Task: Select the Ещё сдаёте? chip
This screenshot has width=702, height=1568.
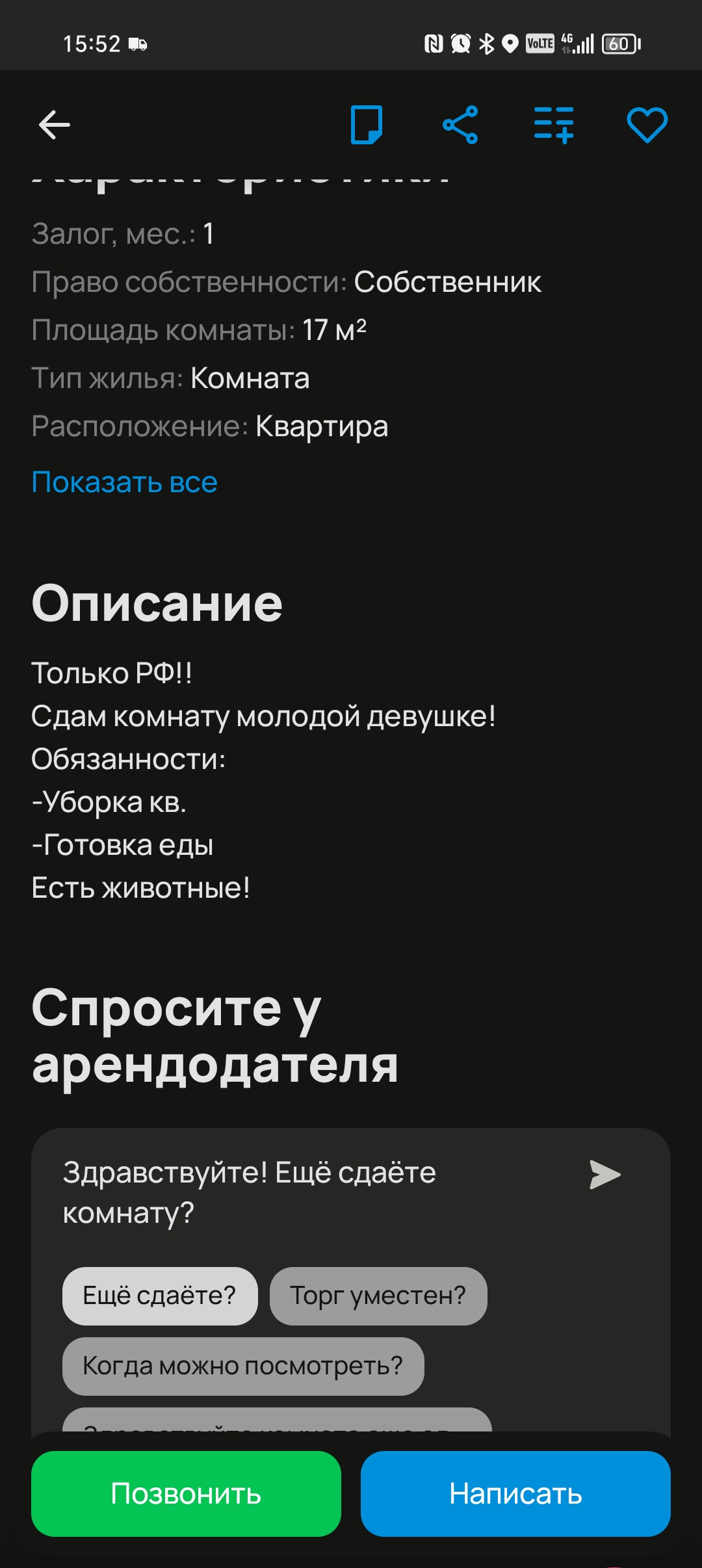Action: (x=160, y=1296)
